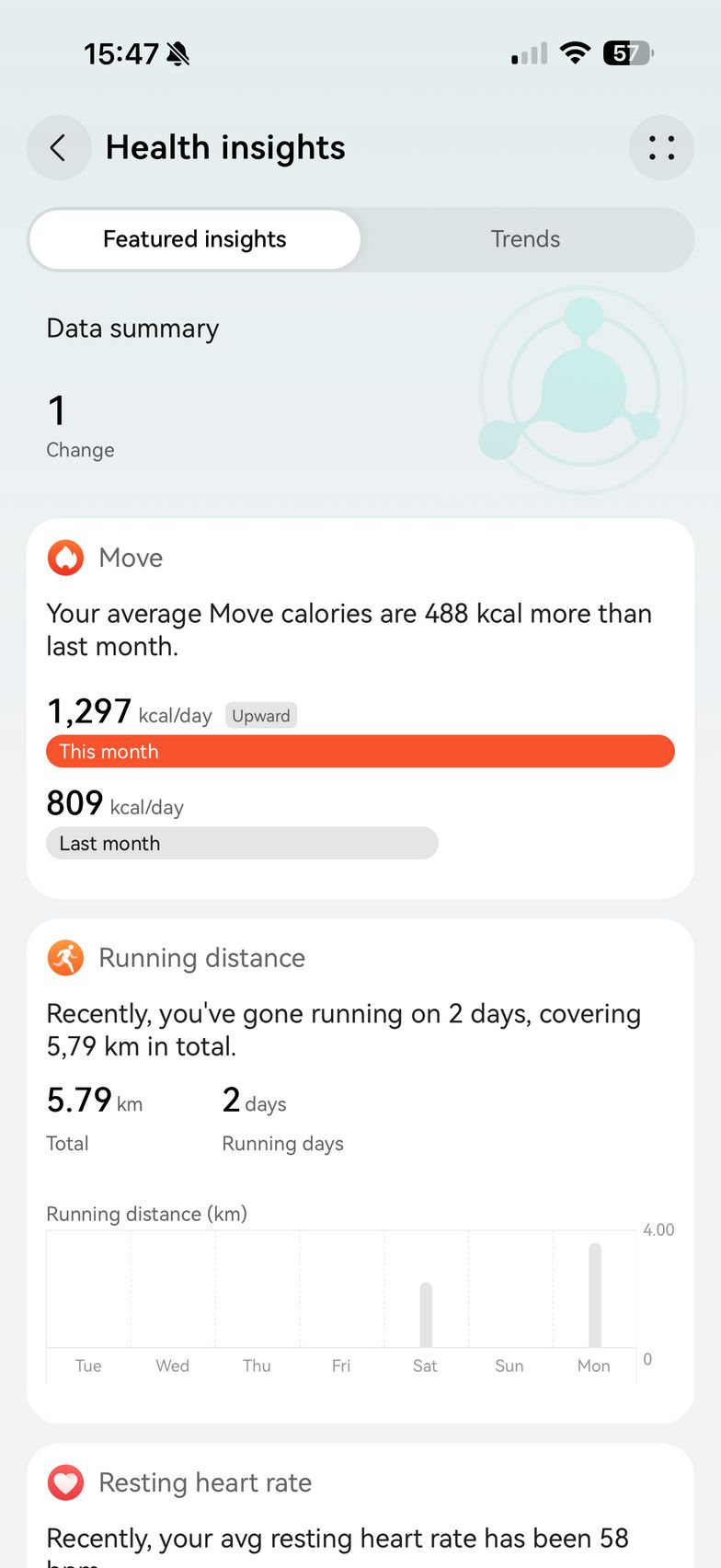The height and width of the screenshot is (1568, 721).
Task: Go back from Health insights
Action: click(58, 147)
